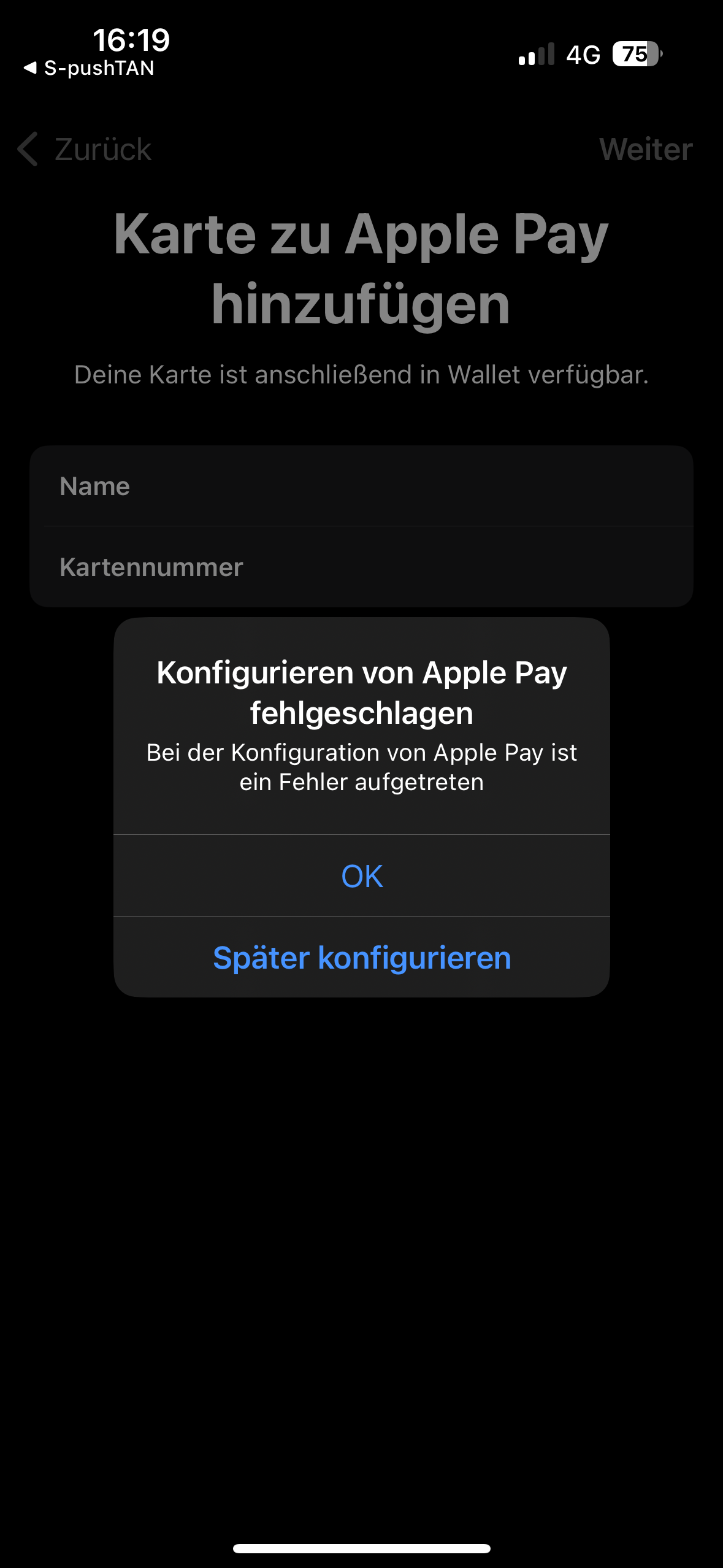
Task: Choose Später konfigurieren in the dialog
Action: click(x=361, y=958)
